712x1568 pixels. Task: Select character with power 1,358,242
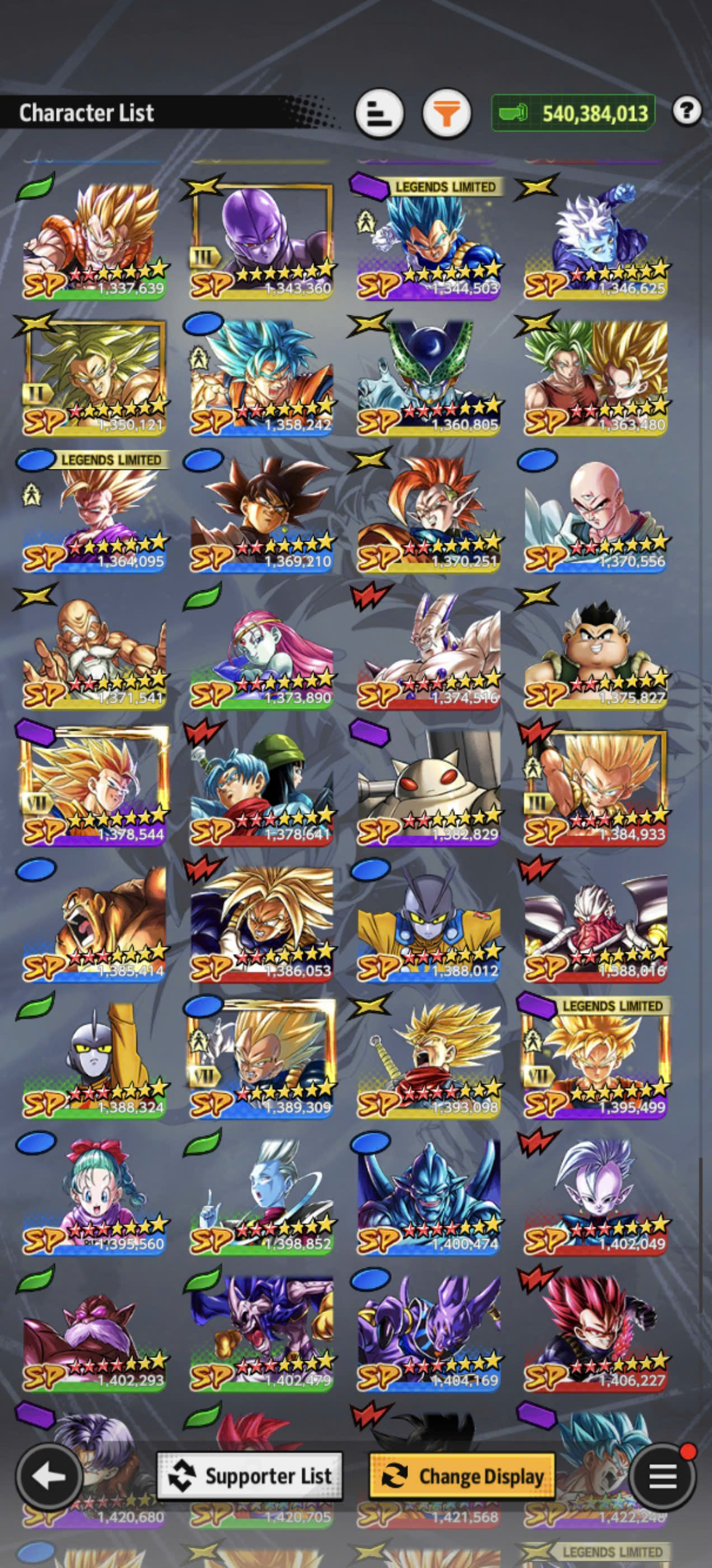261,379
